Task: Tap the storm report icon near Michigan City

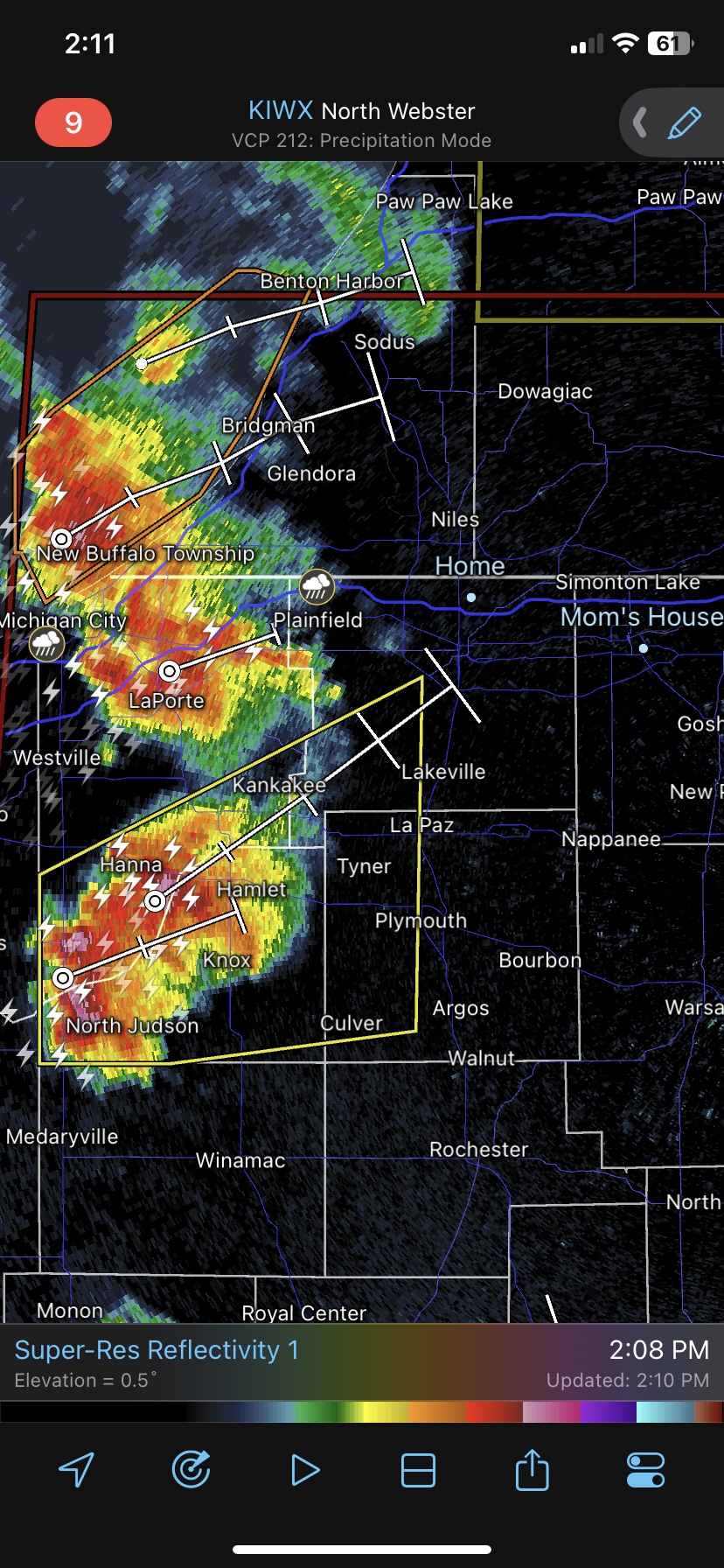Action: tap(45, 645)
